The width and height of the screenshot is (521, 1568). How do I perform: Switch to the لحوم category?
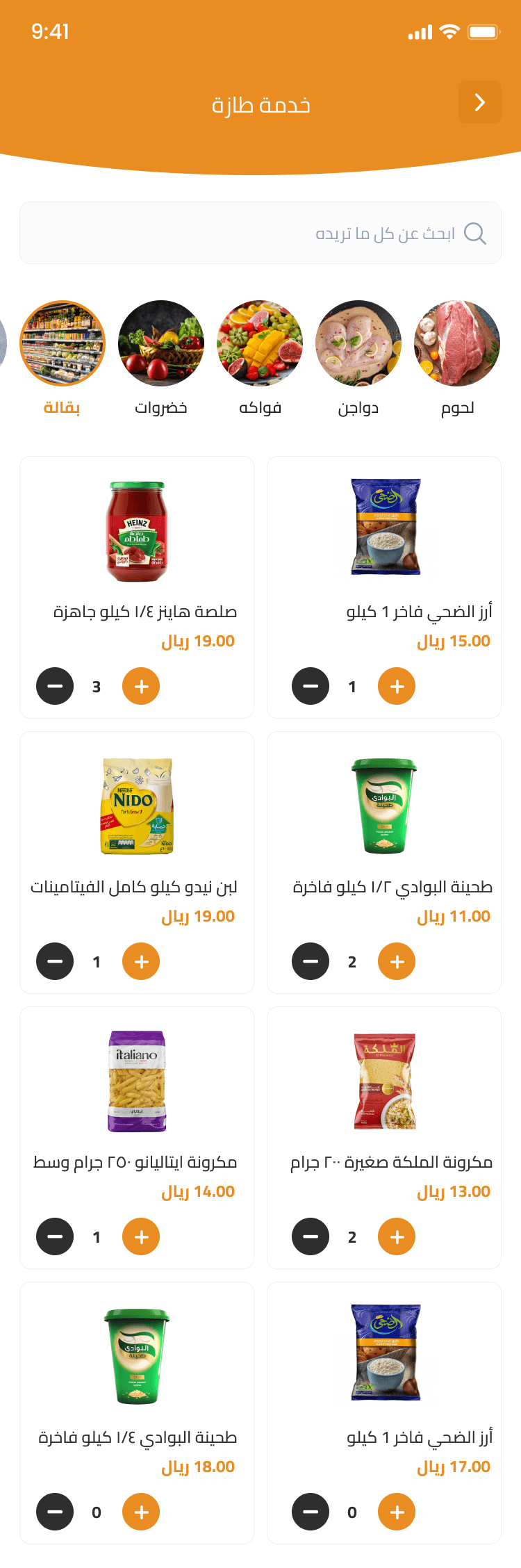pos(457,343)
